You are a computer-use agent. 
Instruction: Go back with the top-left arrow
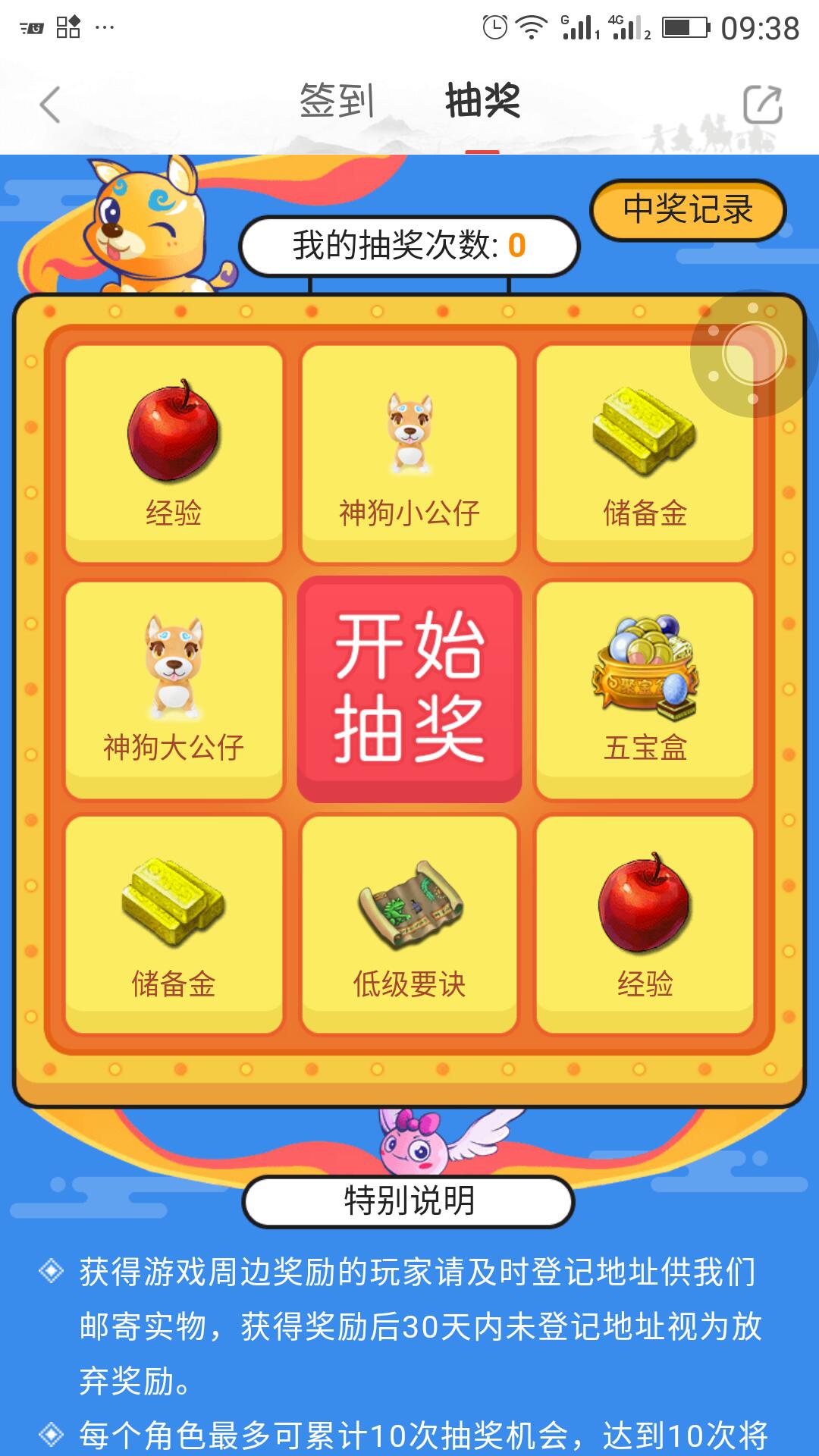[50, 105]
